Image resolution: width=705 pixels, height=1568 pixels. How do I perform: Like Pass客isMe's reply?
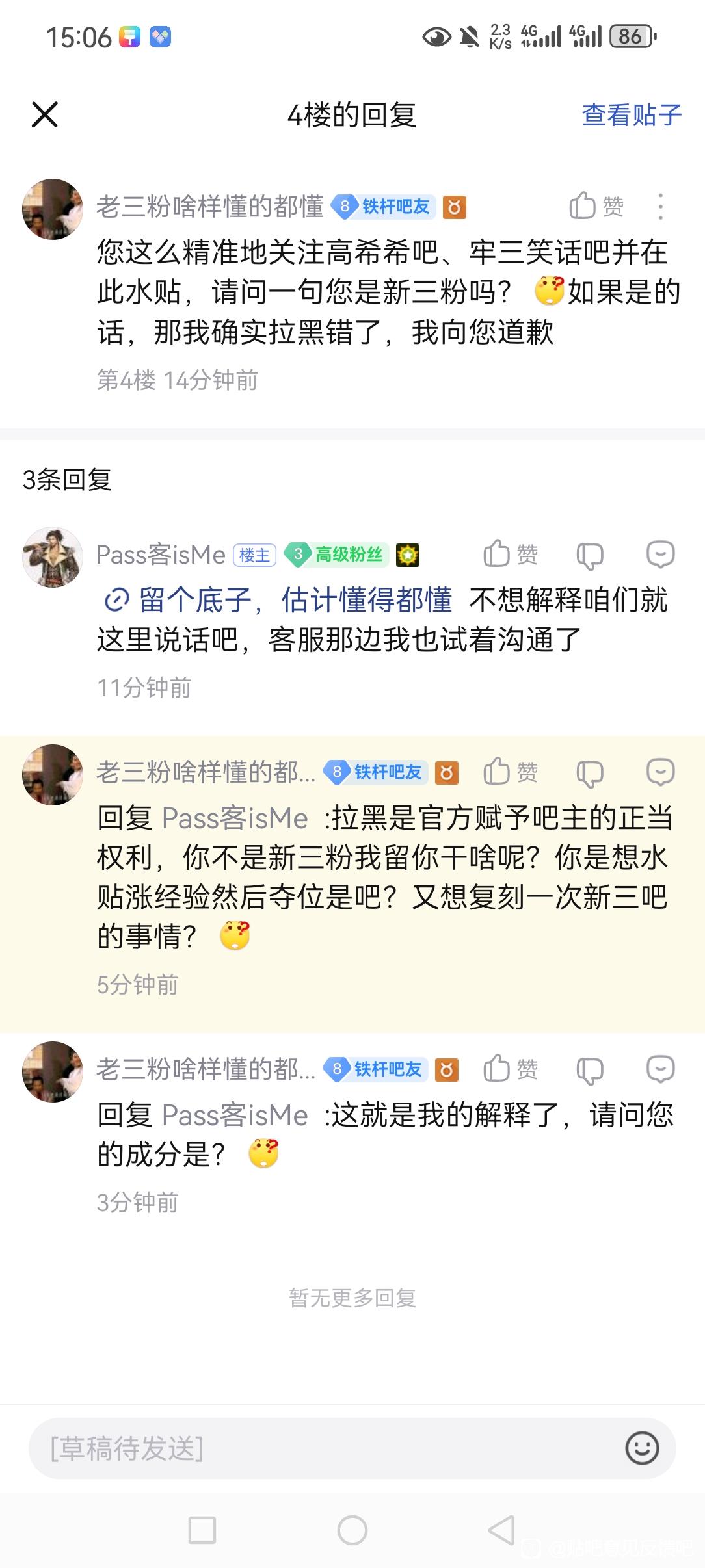[x=510, y=555]
